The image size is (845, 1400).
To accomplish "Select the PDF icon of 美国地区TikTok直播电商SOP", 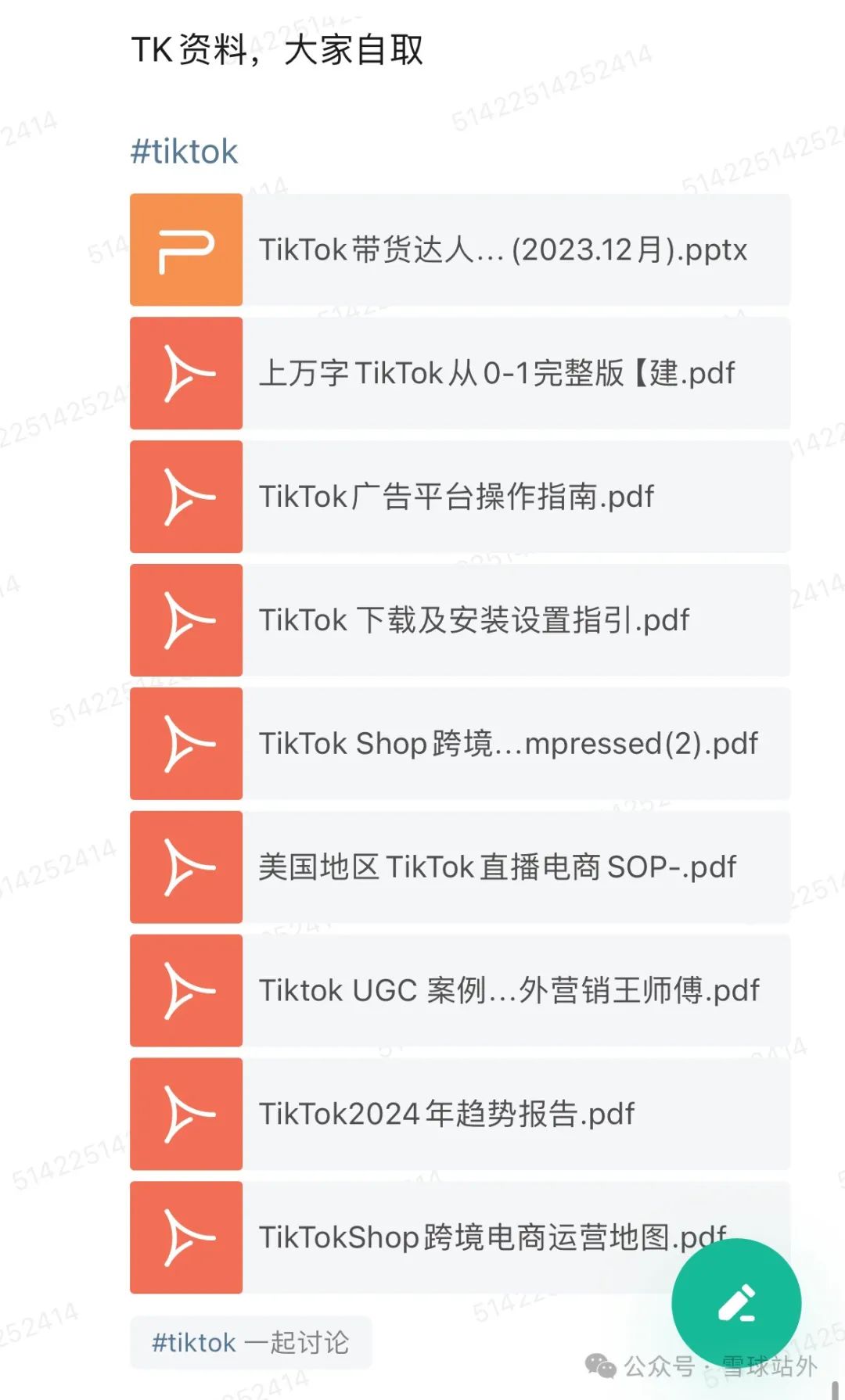I will coord(185,868).
